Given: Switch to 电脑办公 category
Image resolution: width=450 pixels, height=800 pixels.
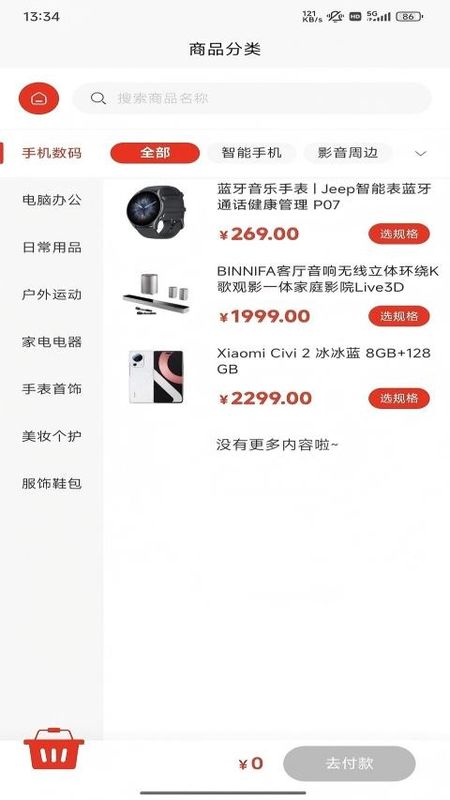Looking at the screenshot, I should pos(52,200).
